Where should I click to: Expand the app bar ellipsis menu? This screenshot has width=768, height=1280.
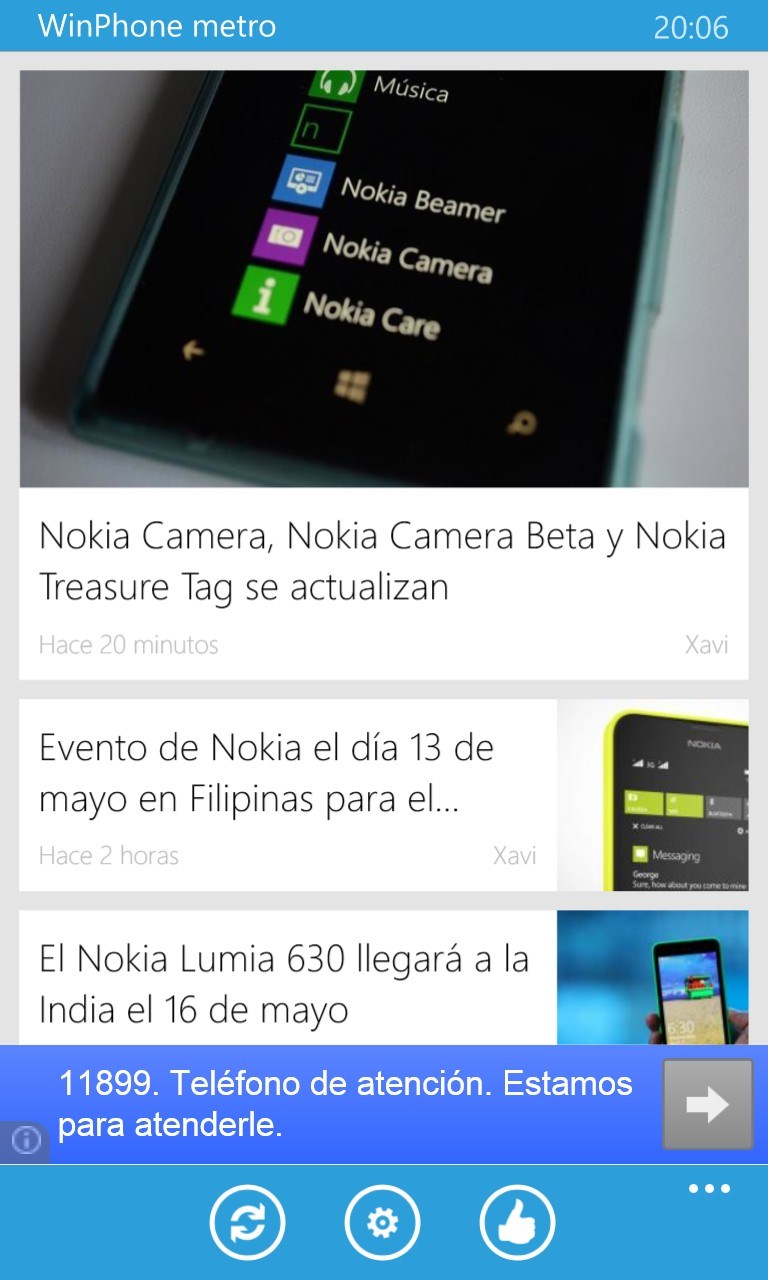709,1189
